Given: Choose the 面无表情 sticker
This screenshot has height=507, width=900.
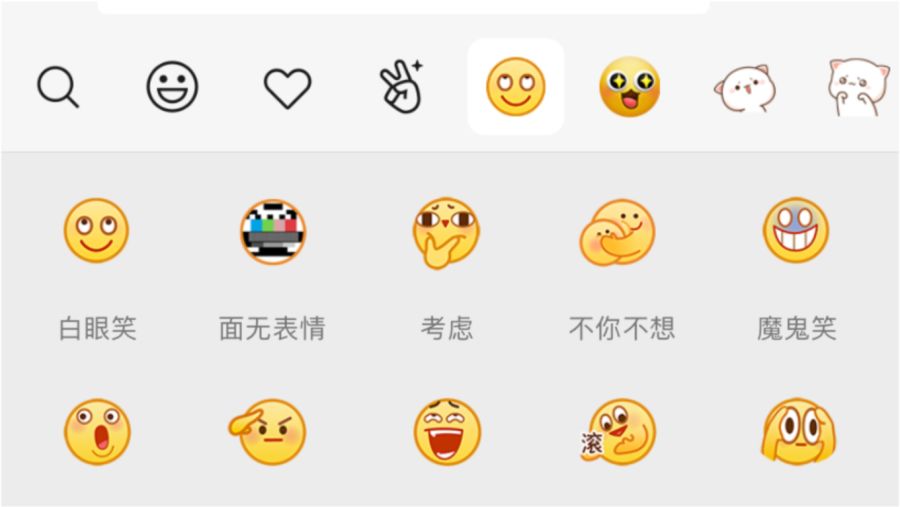Looking at the screenshot, I should click(272, 231).
